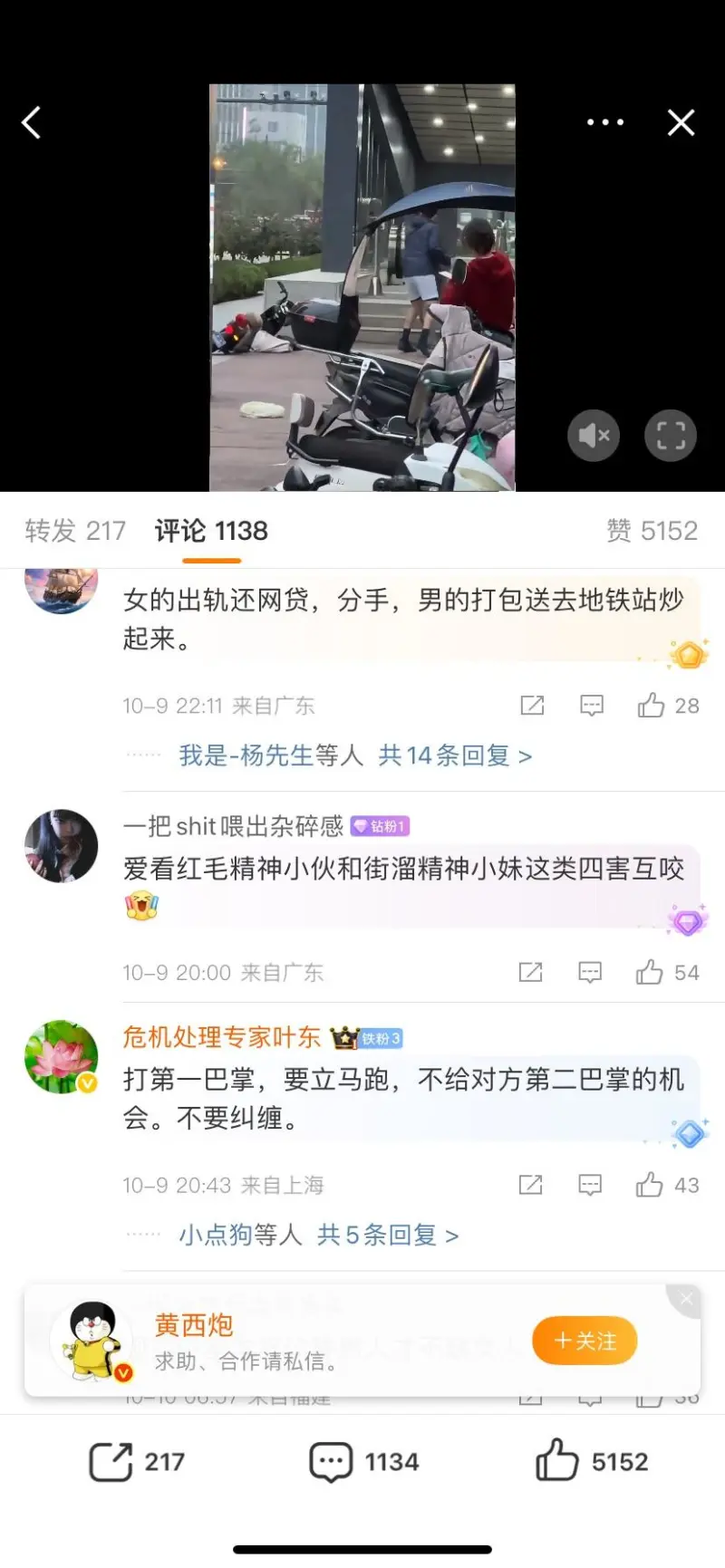Expand 共14条回复 replies
The width and height of the screenshot is (725, 1568).
pyautogui.click(x=455, y=755)
